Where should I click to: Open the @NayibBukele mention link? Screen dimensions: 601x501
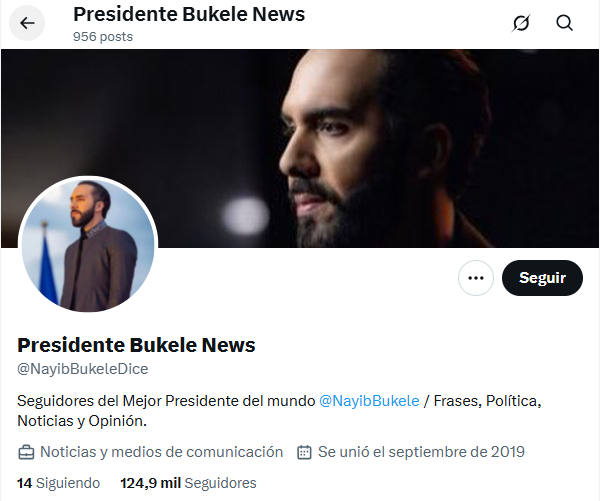[x=369, y=401]
